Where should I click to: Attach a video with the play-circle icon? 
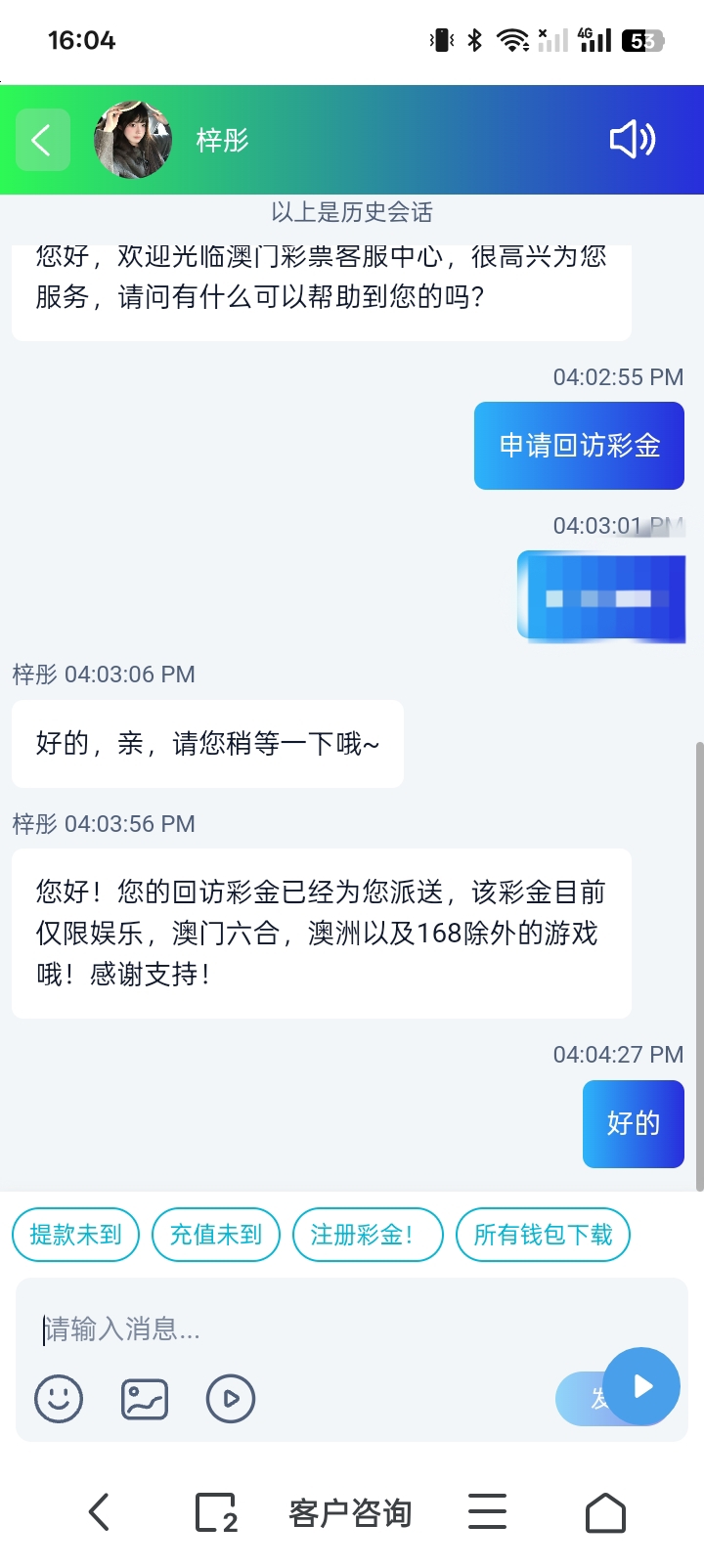(x=231, y=1399)
